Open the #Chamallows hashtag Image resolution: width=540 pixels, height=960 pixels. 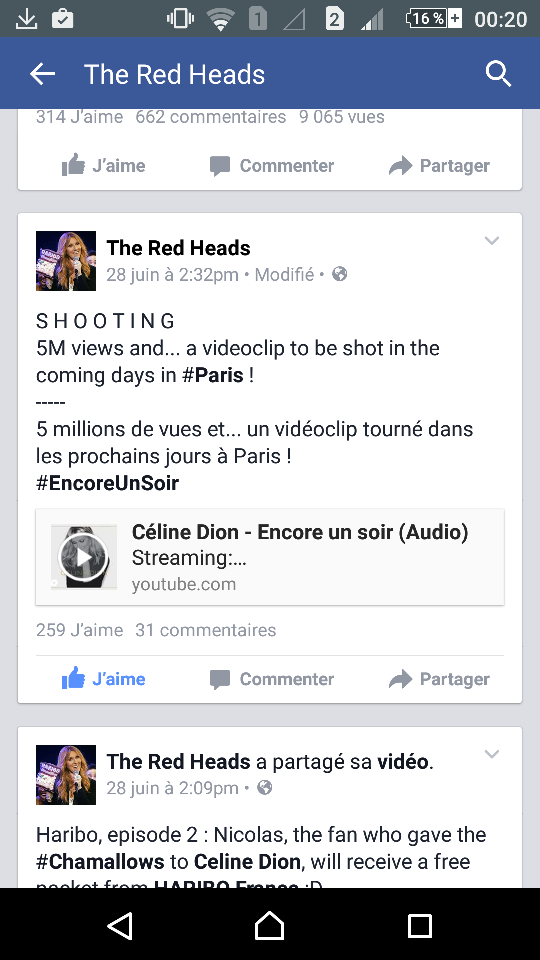click(x=100, y=861)
